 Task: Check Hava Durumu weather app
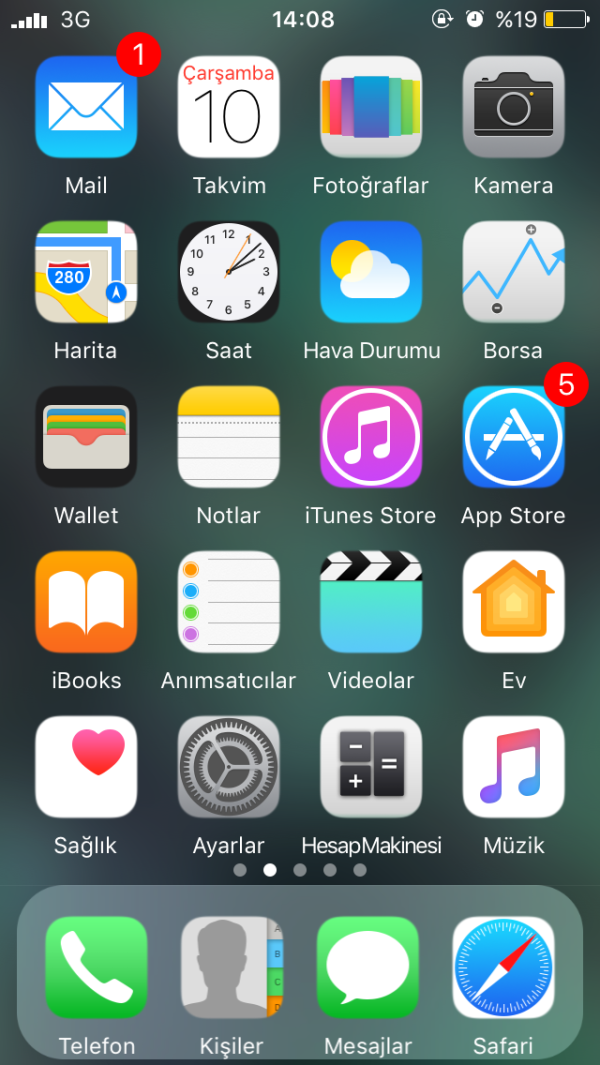[371, 272]
